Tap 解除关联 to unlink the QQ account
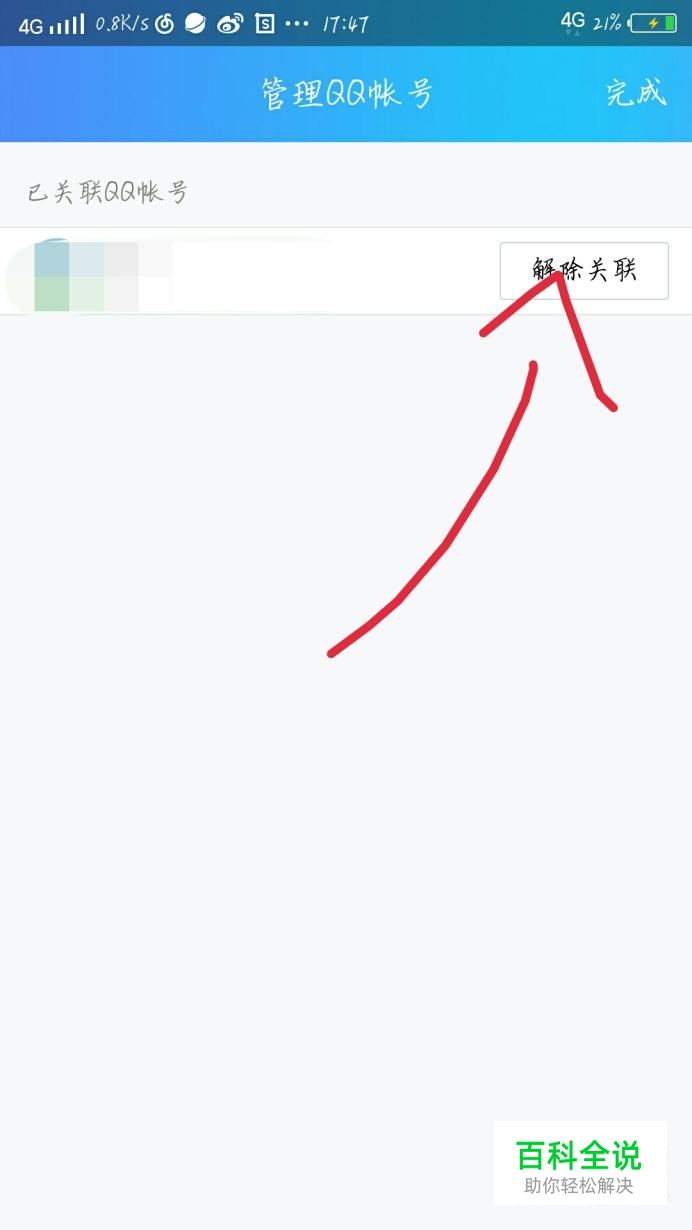 (584, 270)
